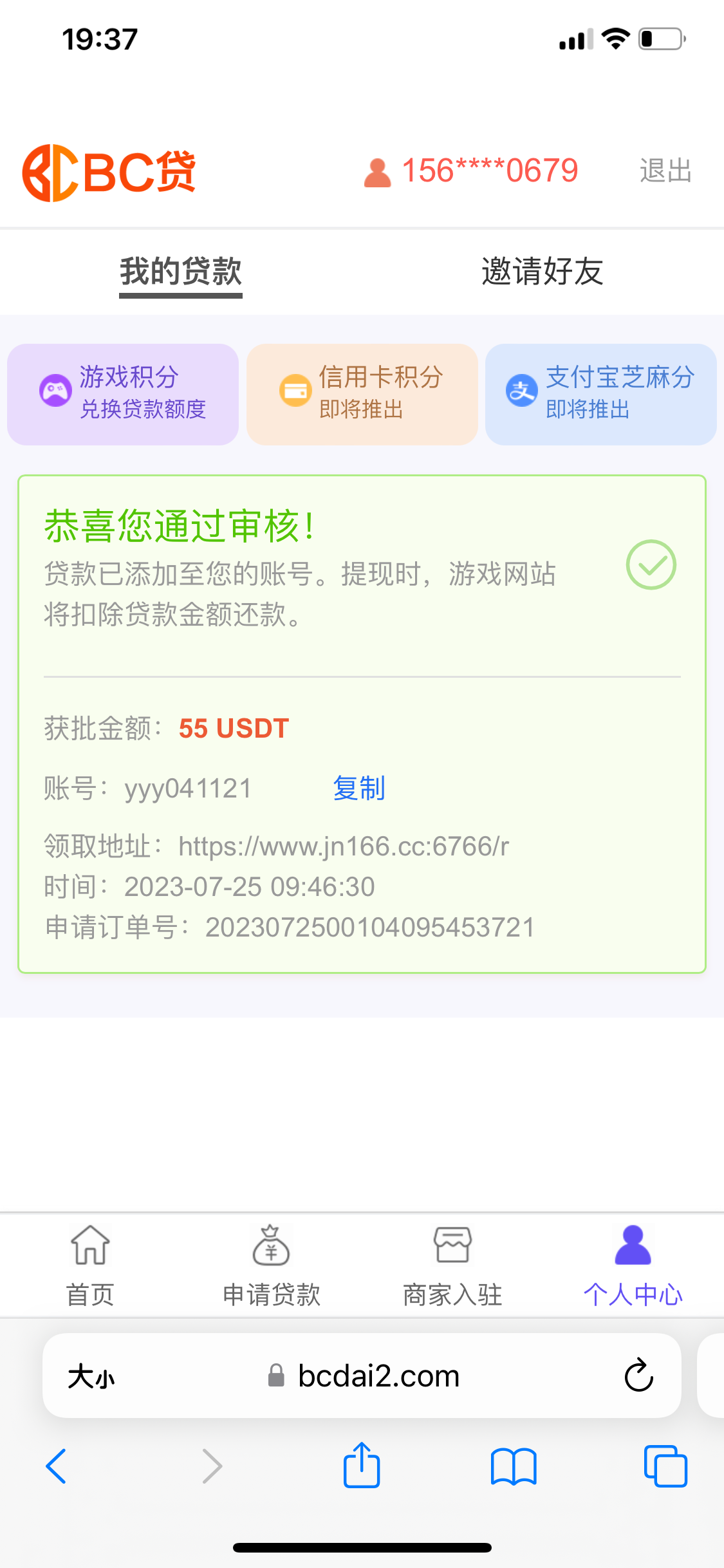Tap the 支付宝芝麻分 card
Image resolution: width=724 pixels, height=1568 pixels.
coord(600,394)
